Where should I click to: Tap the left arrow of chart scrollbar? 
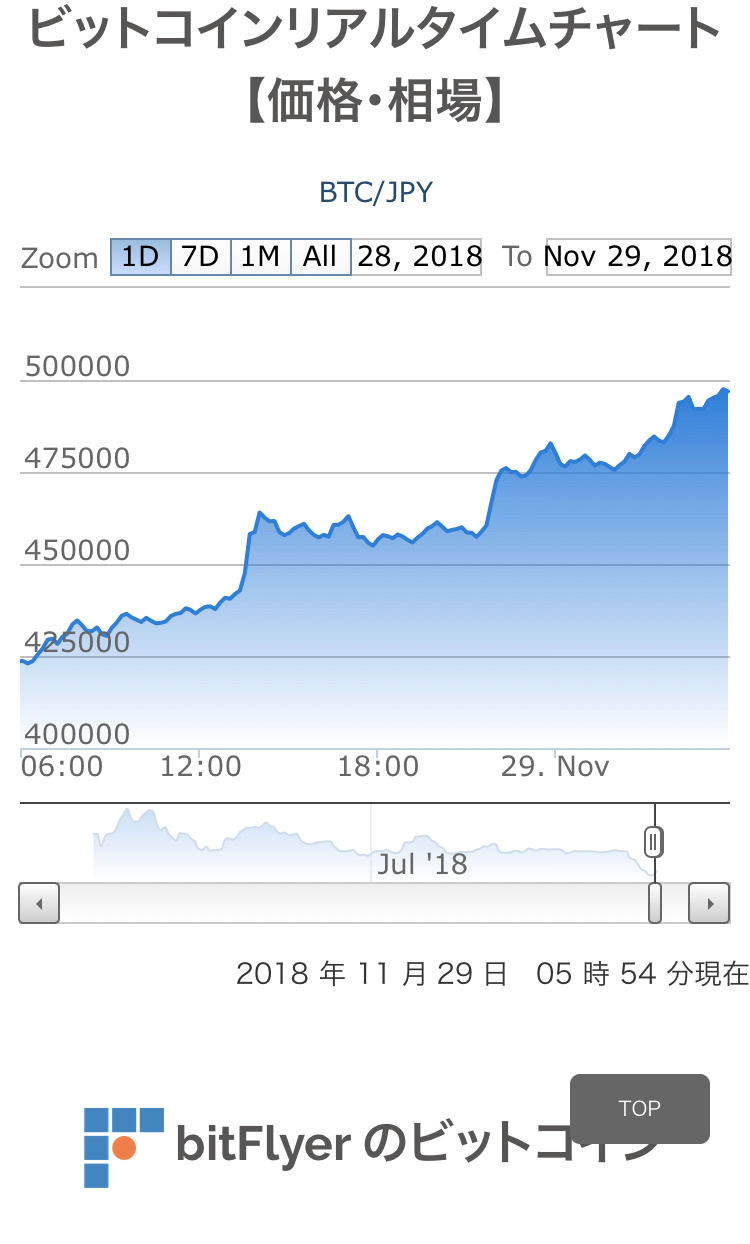coord(39,904)
